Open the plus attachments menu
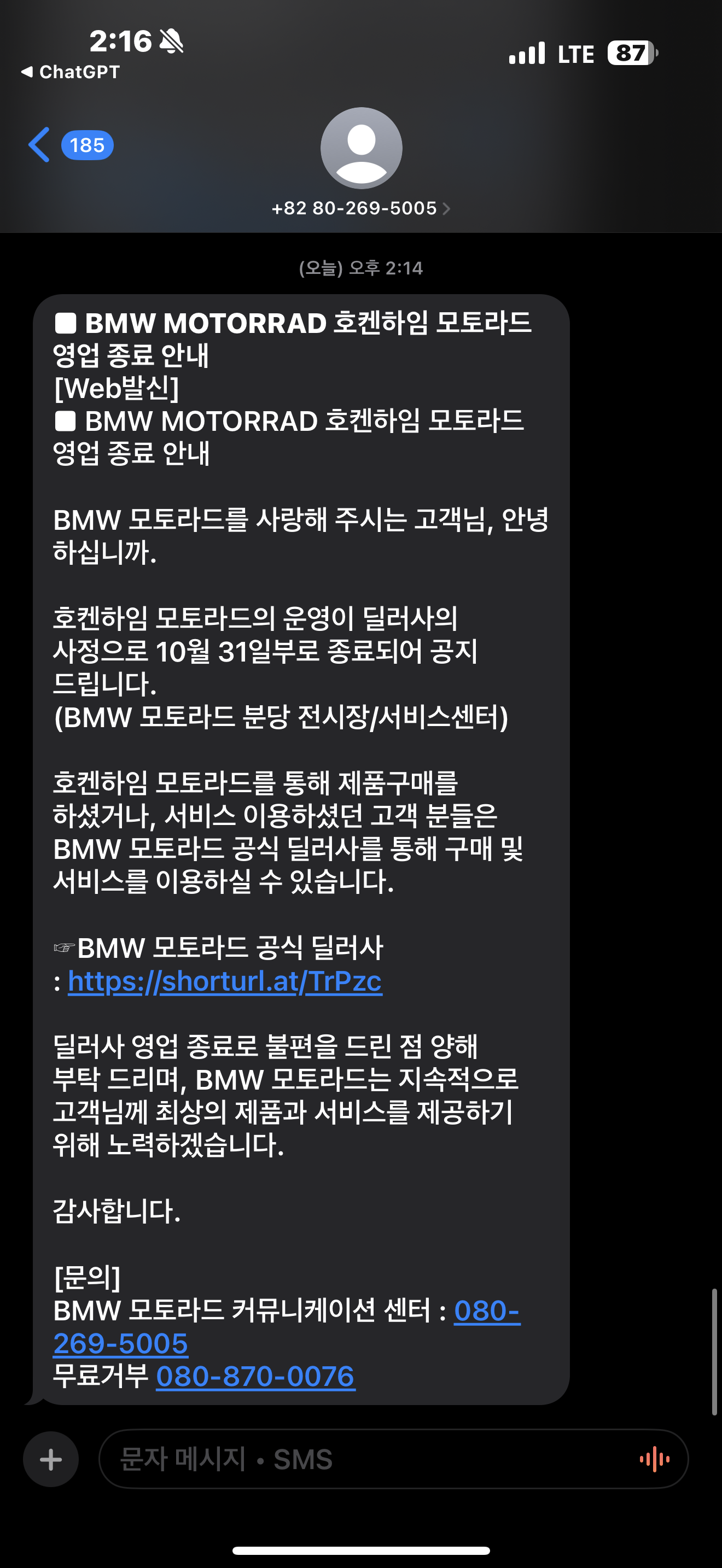Viewport: 722px width, 1568px height. coord(50,1459)
